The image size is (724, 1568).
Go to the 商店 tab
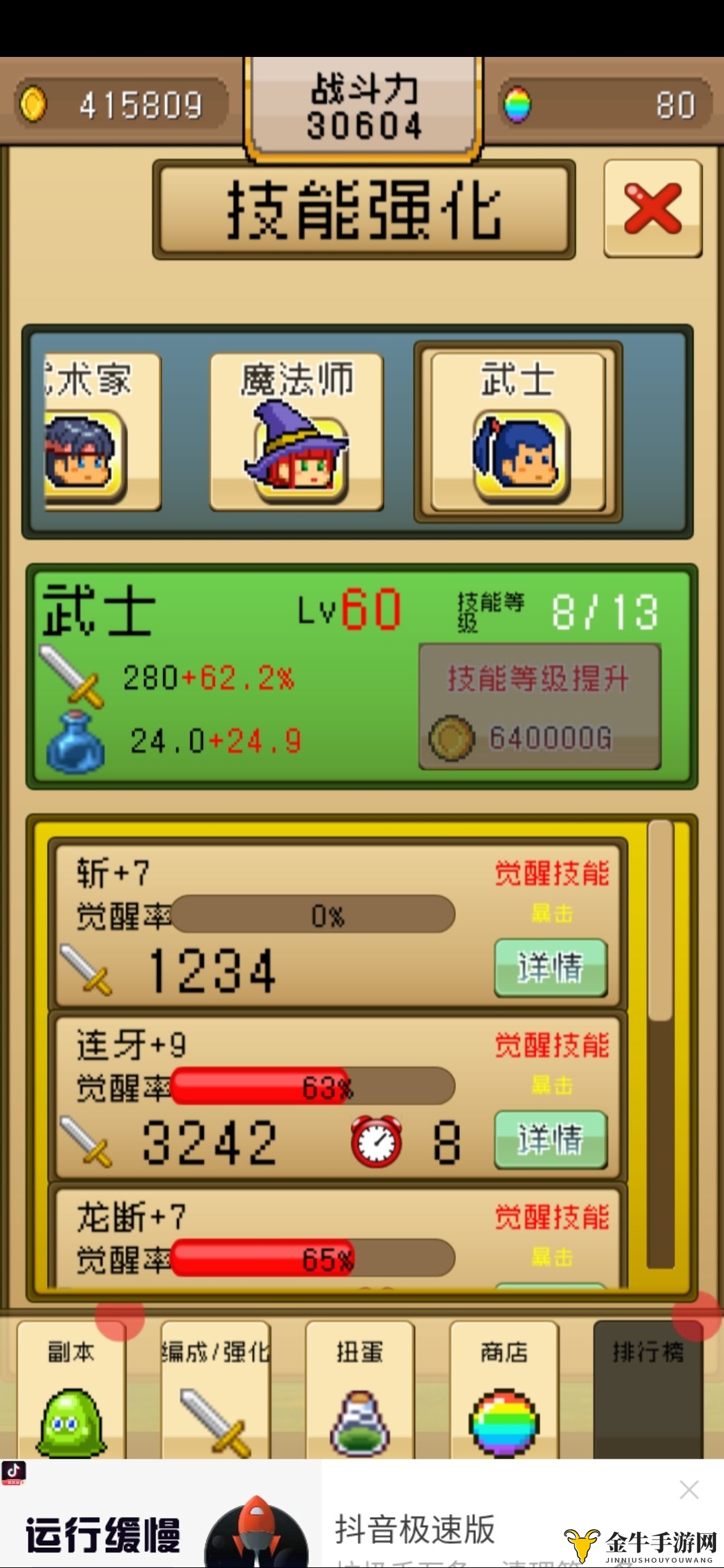point(504,1390)
